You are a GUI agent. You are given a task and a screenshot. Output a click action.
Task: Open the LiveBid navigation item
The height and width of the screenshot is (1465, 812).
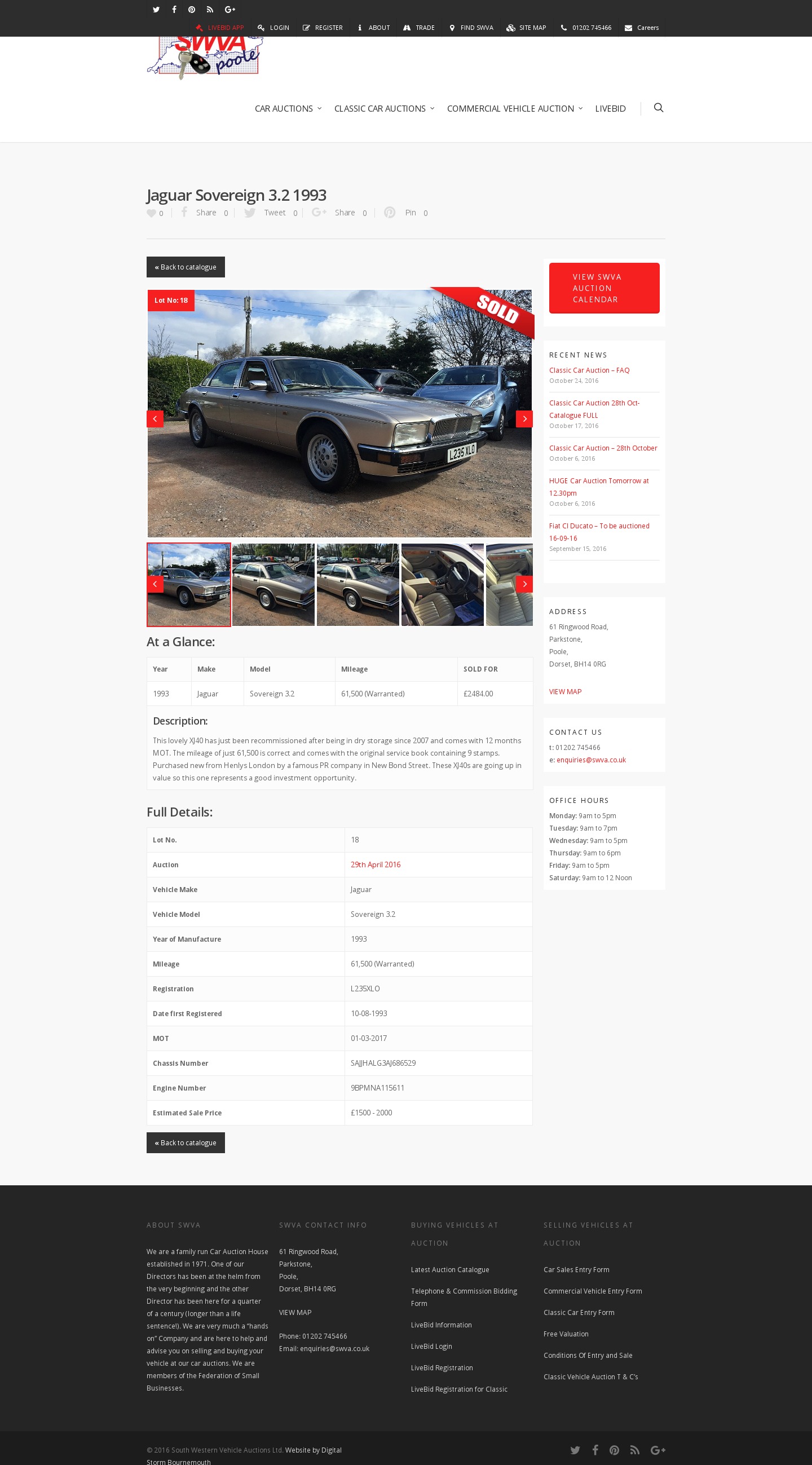610,109
